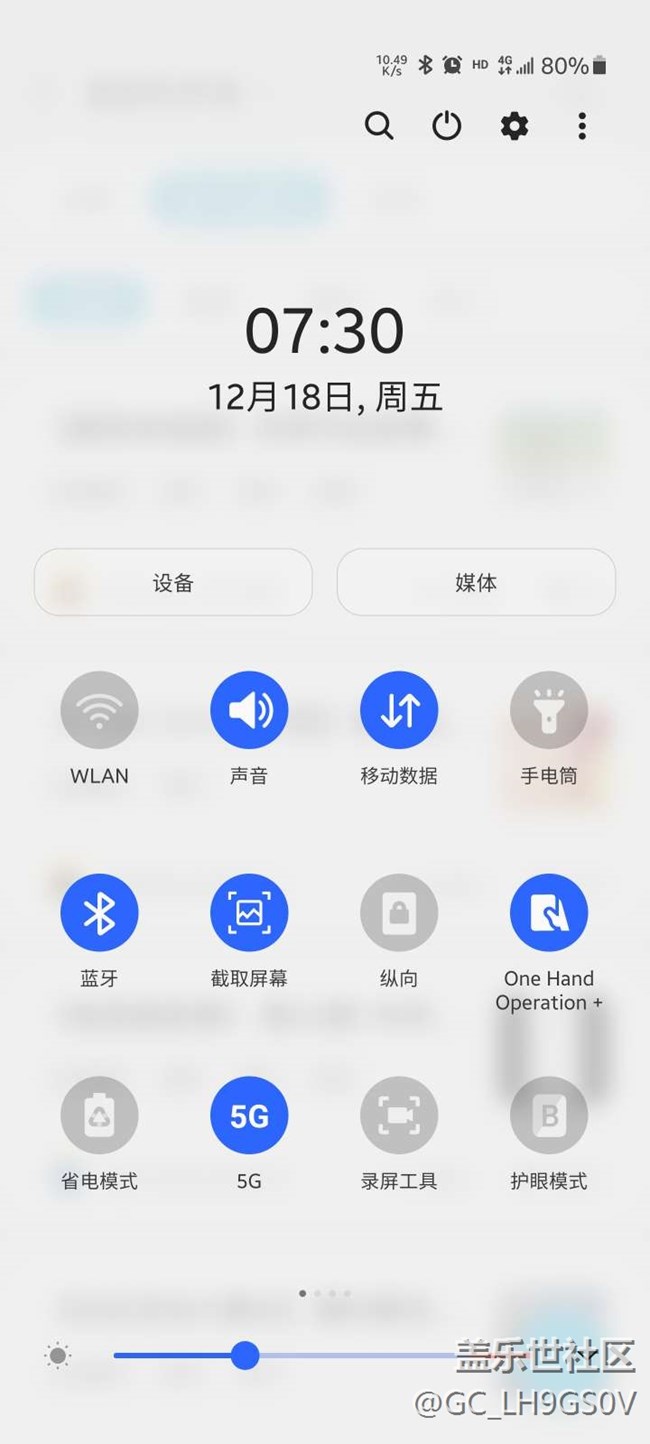Image resolution: width=650 pixels, height=1444 pixels.
Task: Turn on WLAN
Action: point(99,710)
